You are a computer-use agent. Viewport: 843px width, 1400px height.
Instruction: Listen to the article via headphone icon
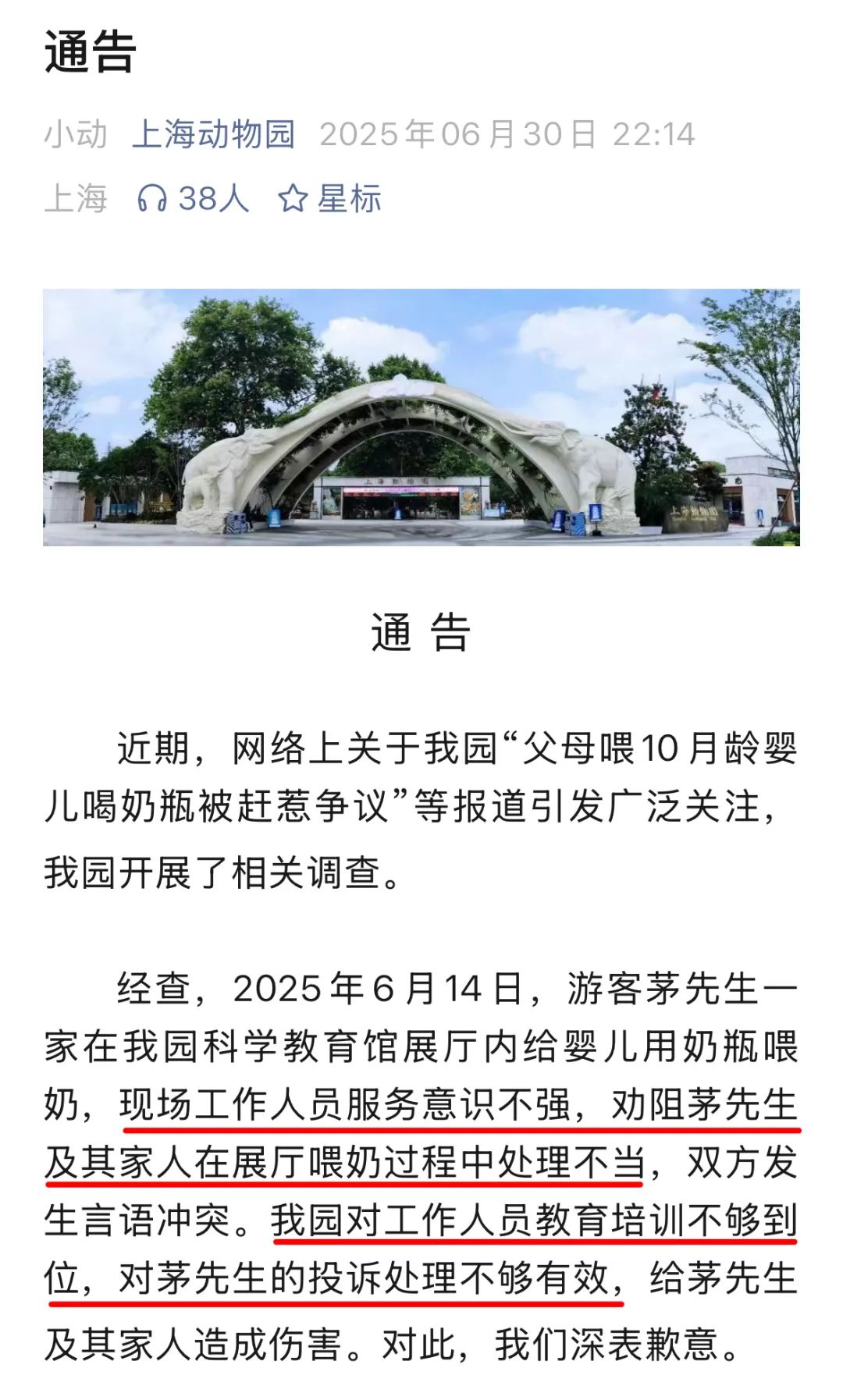152,199
